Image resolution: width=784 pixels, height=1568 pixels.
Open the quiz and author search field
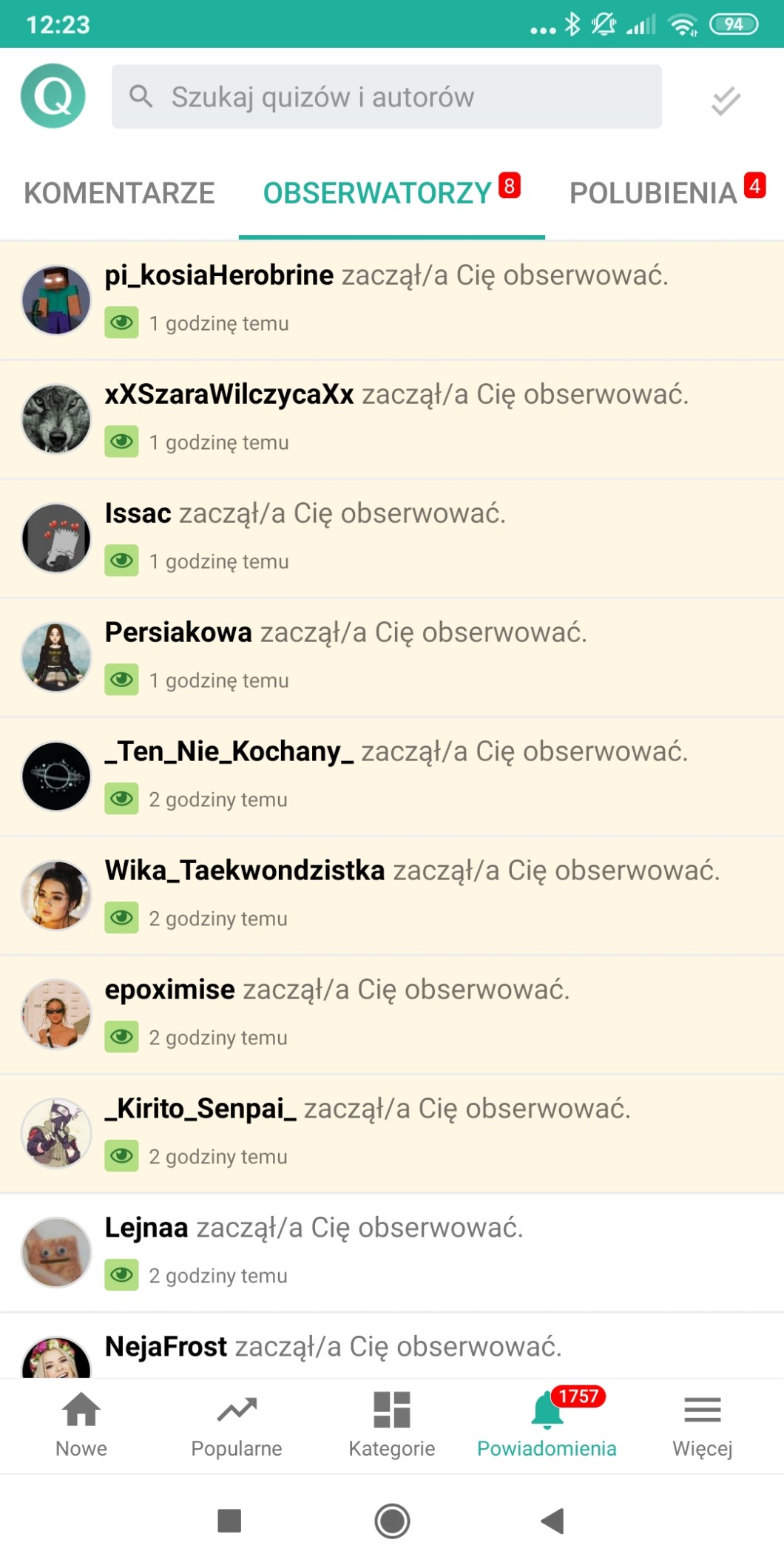(x=387, y=97)
